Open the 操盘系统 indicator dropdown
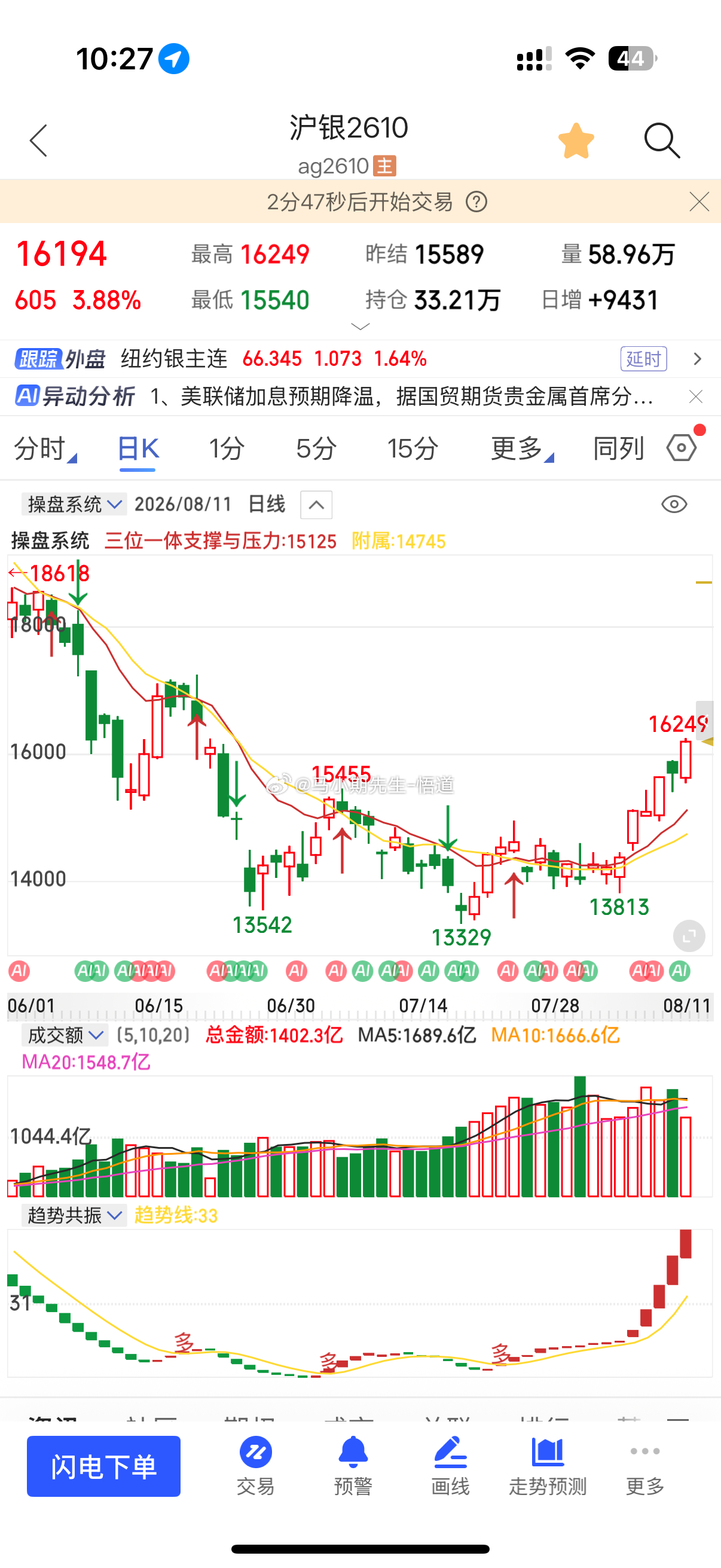 pyautogui.click(x=74, y=504)
